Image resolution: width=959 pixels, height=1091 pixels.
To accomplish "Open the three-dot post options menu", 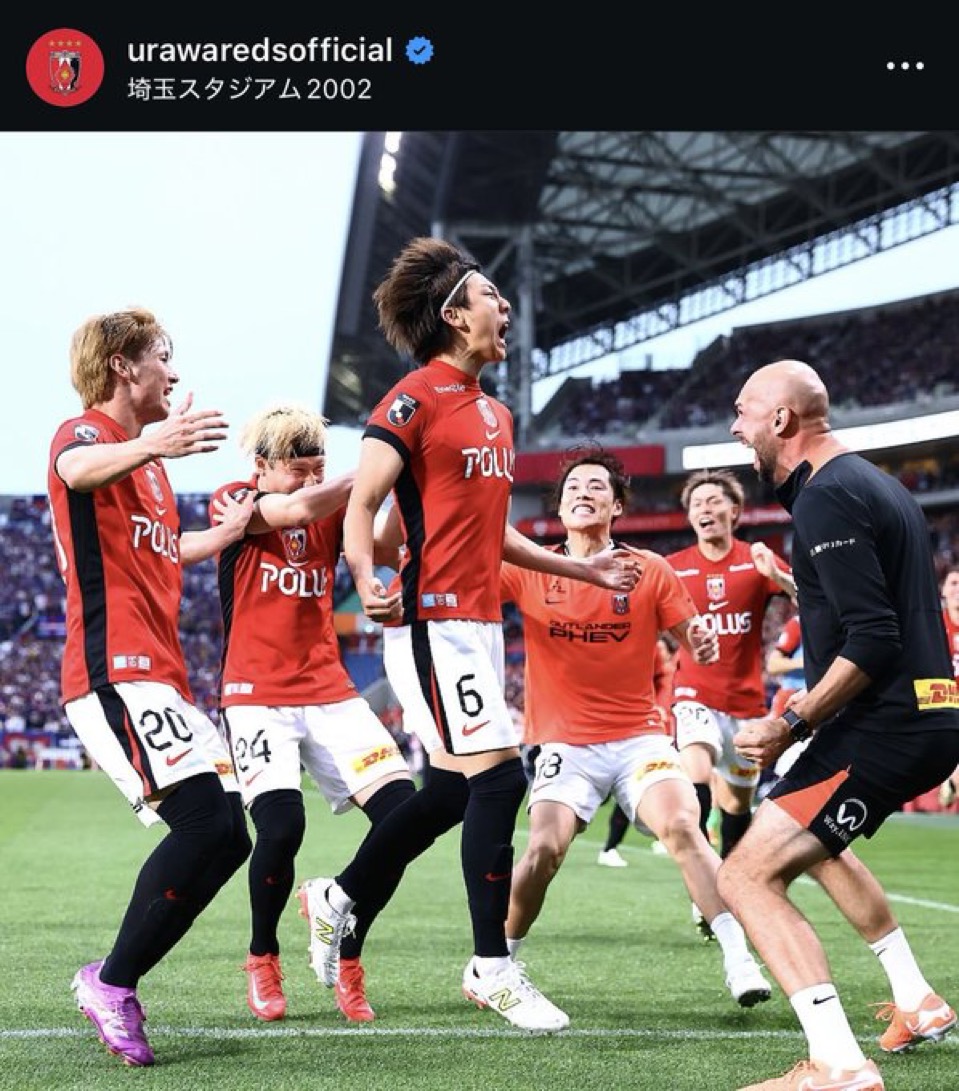I will click(905, 66).
